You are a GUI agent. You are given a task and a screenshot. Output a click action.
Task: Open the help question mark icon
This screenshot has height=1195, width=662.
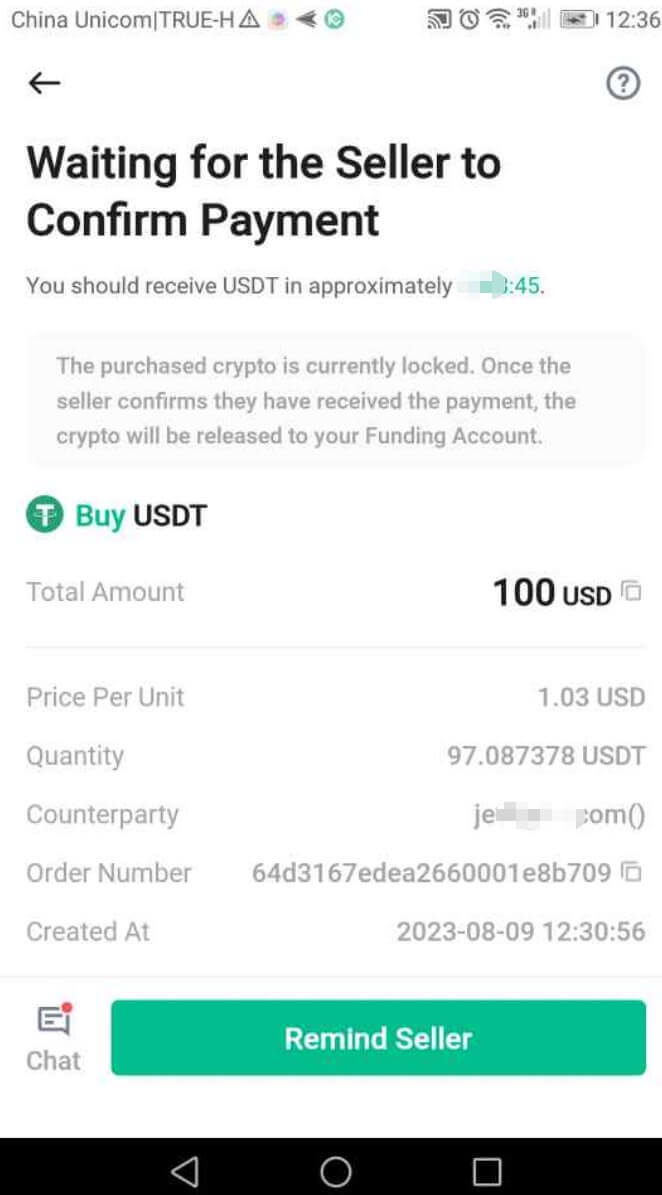[623, 84]
